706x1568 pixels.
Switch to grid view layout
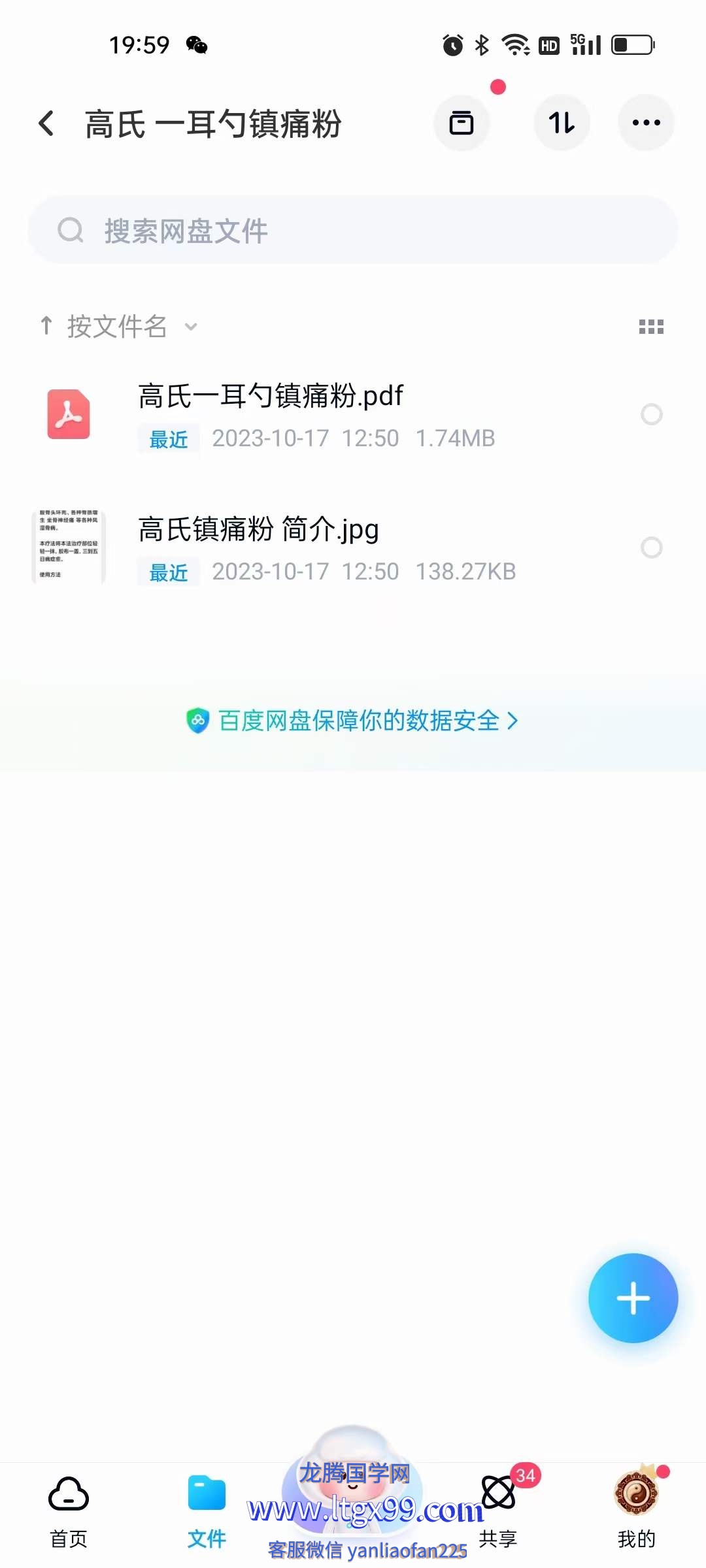pyautogui.click(x=650, y=327)
